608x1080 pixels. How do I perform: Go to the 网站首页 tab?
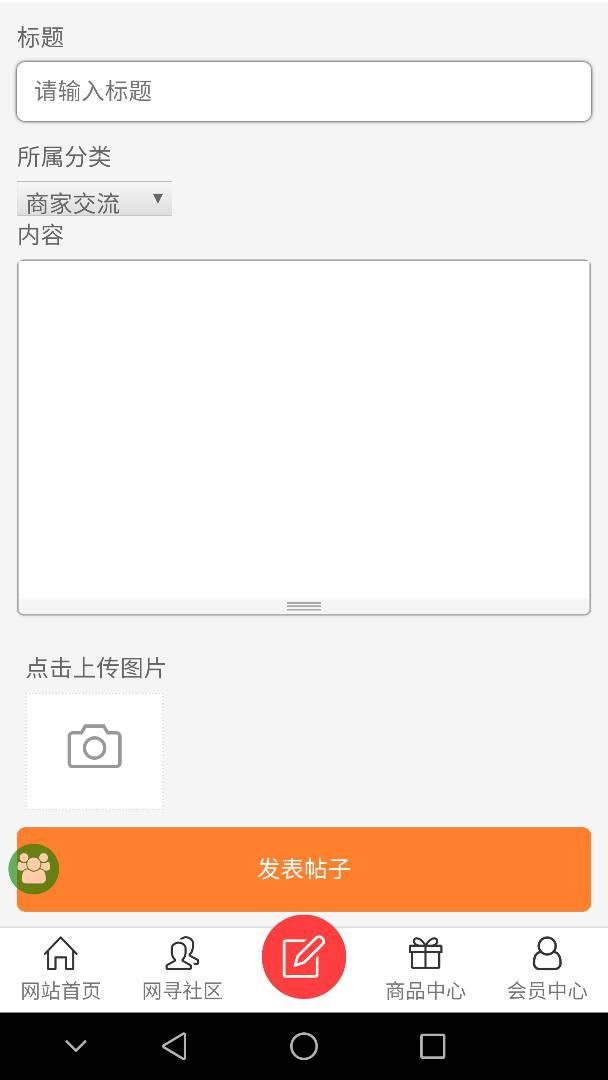pyautogui.click(x=61, y=969)
